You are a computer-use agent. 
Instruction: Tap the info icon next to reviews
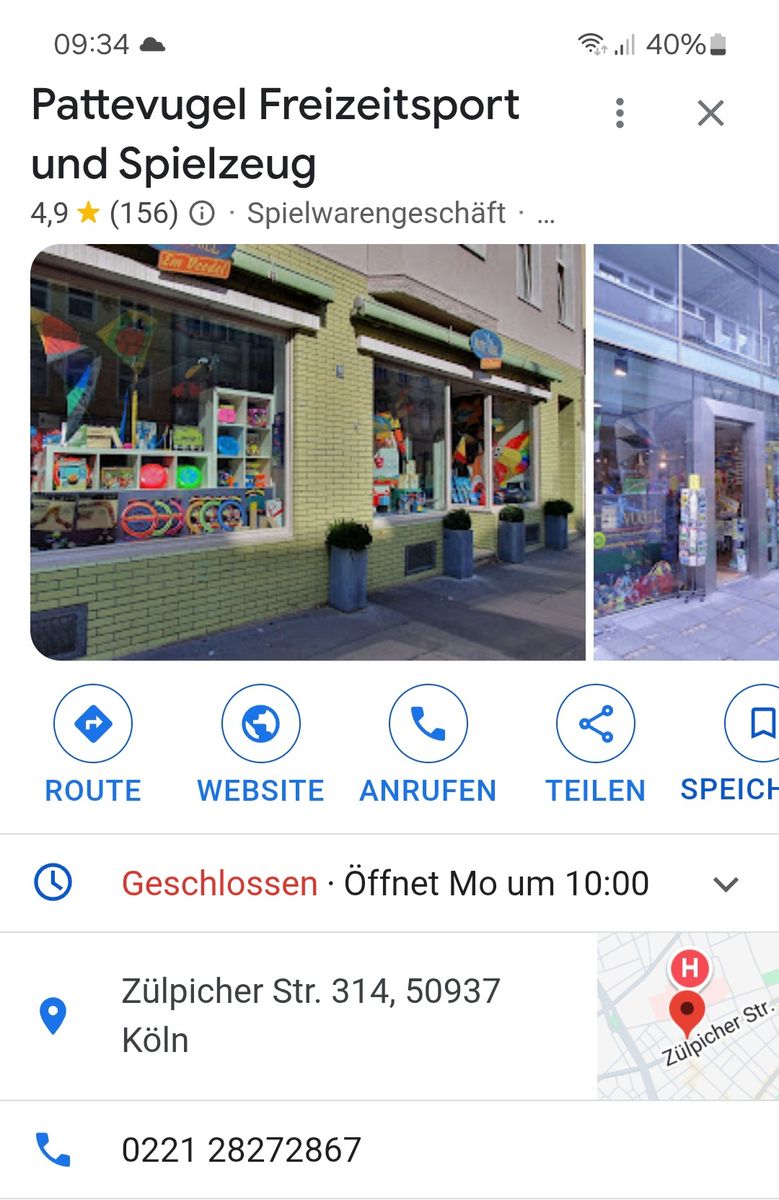point(202,213)
